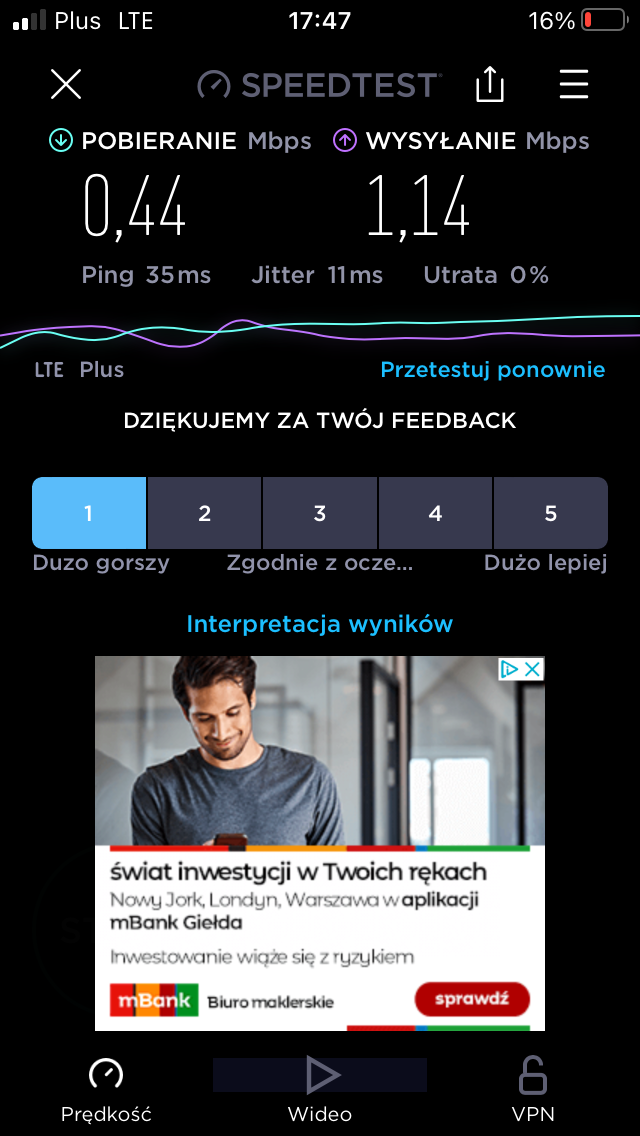
Task: Rate the result as 3
Action: point(320,513)
